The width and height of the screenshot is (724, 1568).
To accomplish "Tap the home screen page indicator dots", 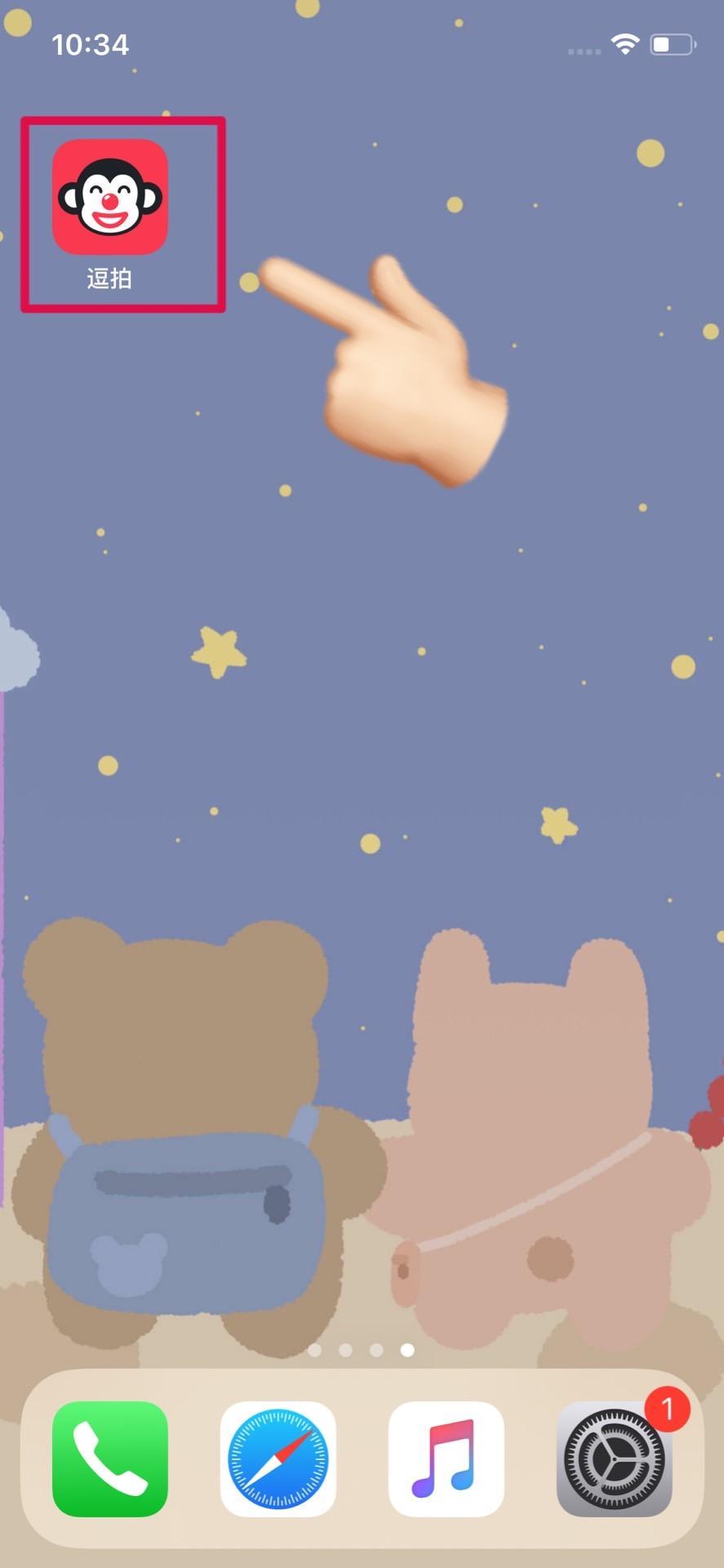I will [361, 1350].
